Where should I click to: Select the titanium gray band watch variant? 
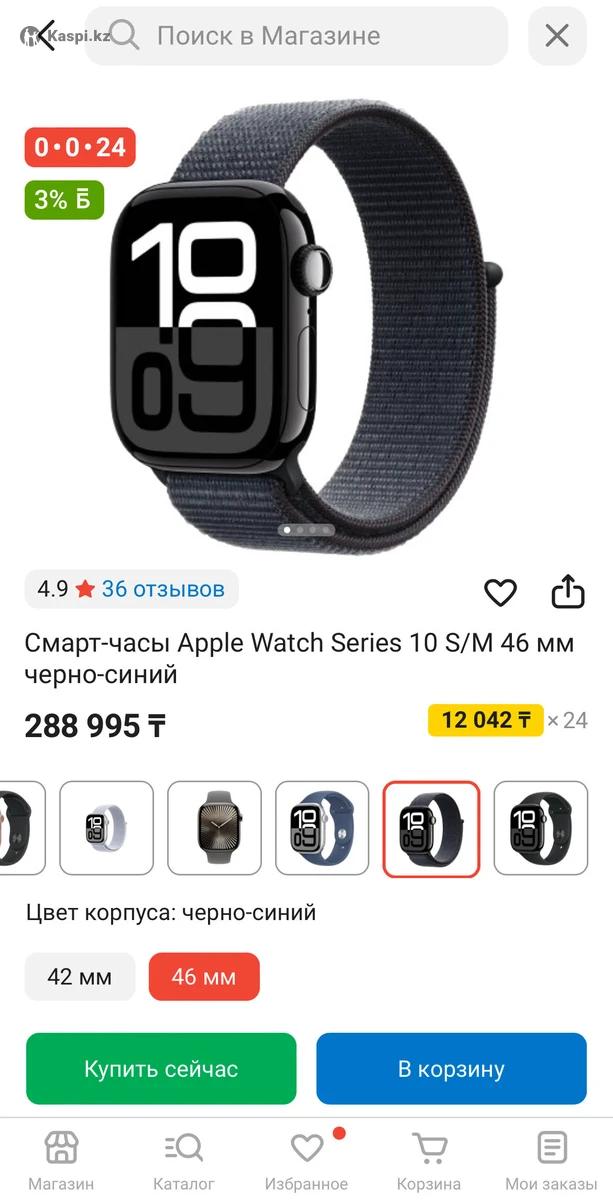point(215,829)
